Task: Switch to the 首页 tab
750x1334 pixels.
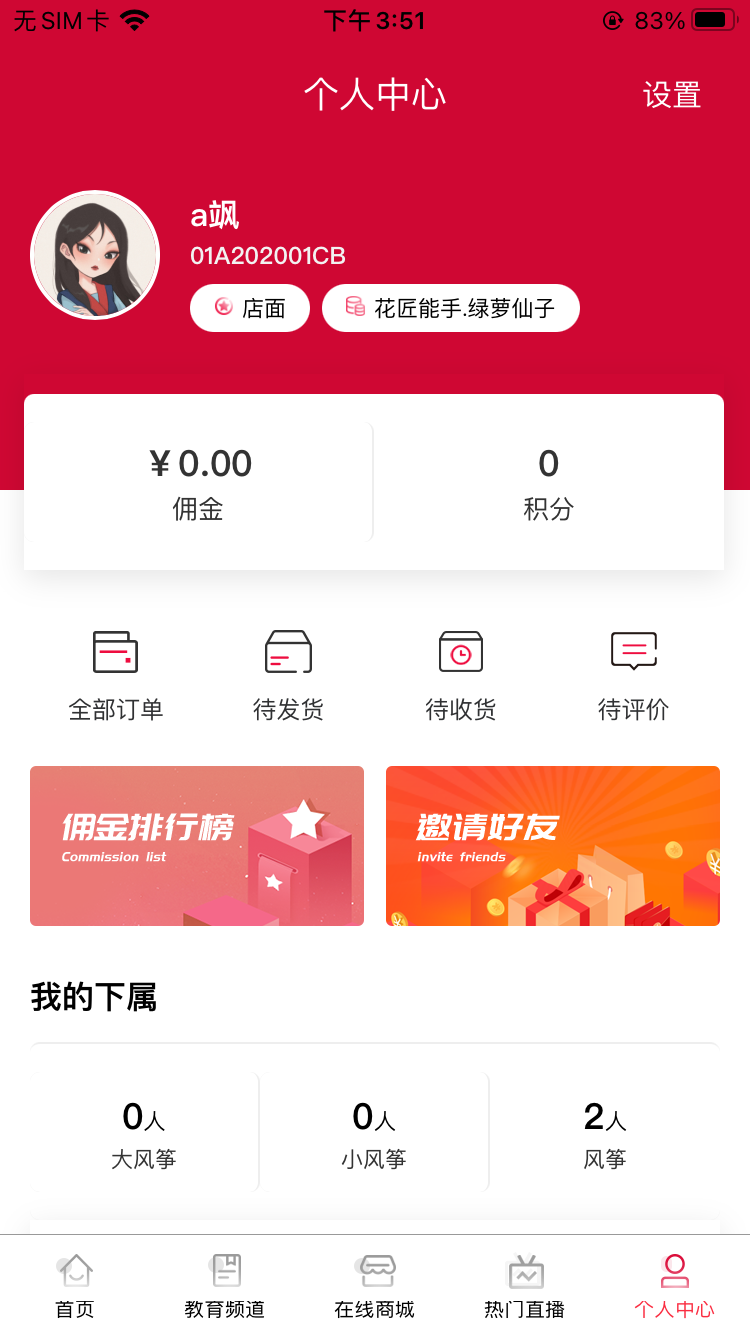Action: point(75,1286)
